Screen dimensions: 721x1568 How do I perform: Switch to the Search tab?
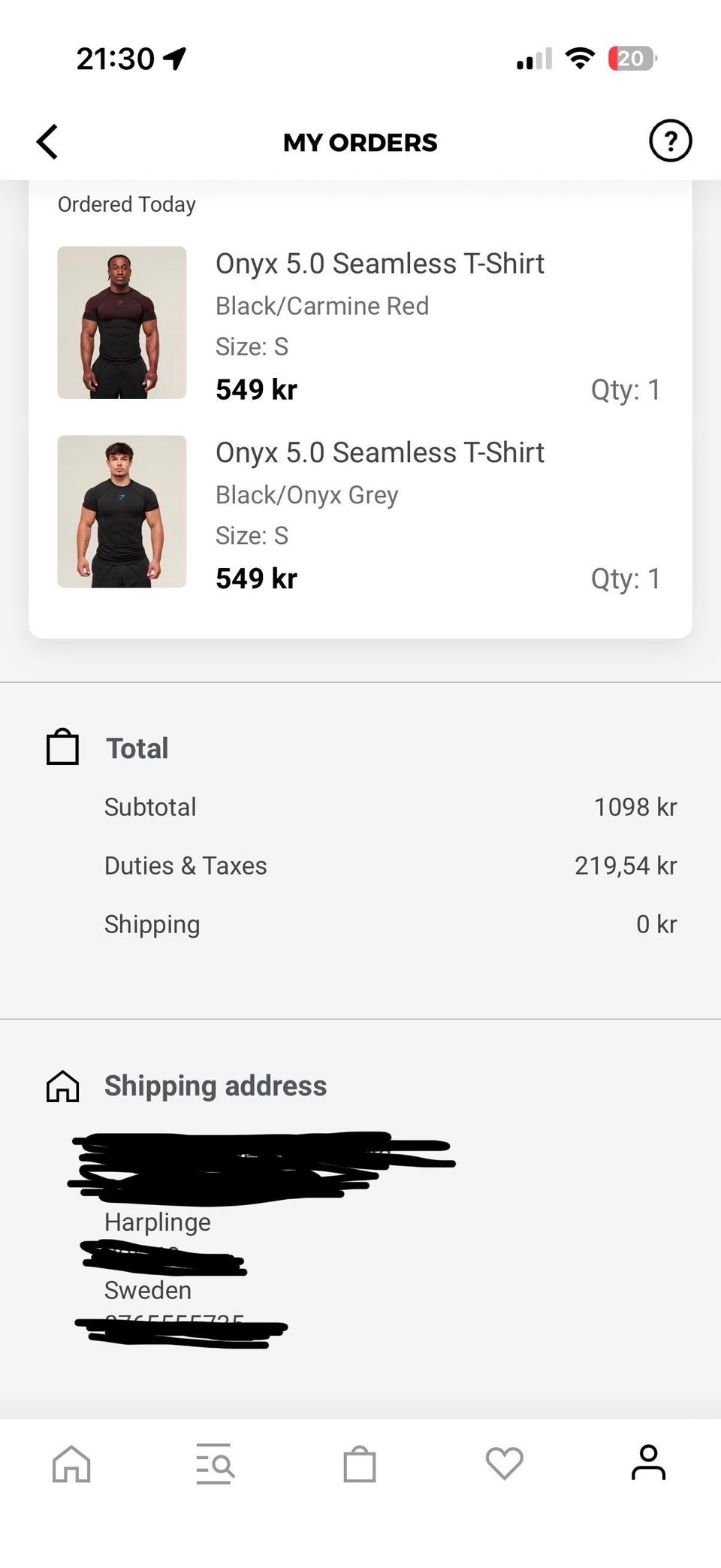tap(216, 1464)
